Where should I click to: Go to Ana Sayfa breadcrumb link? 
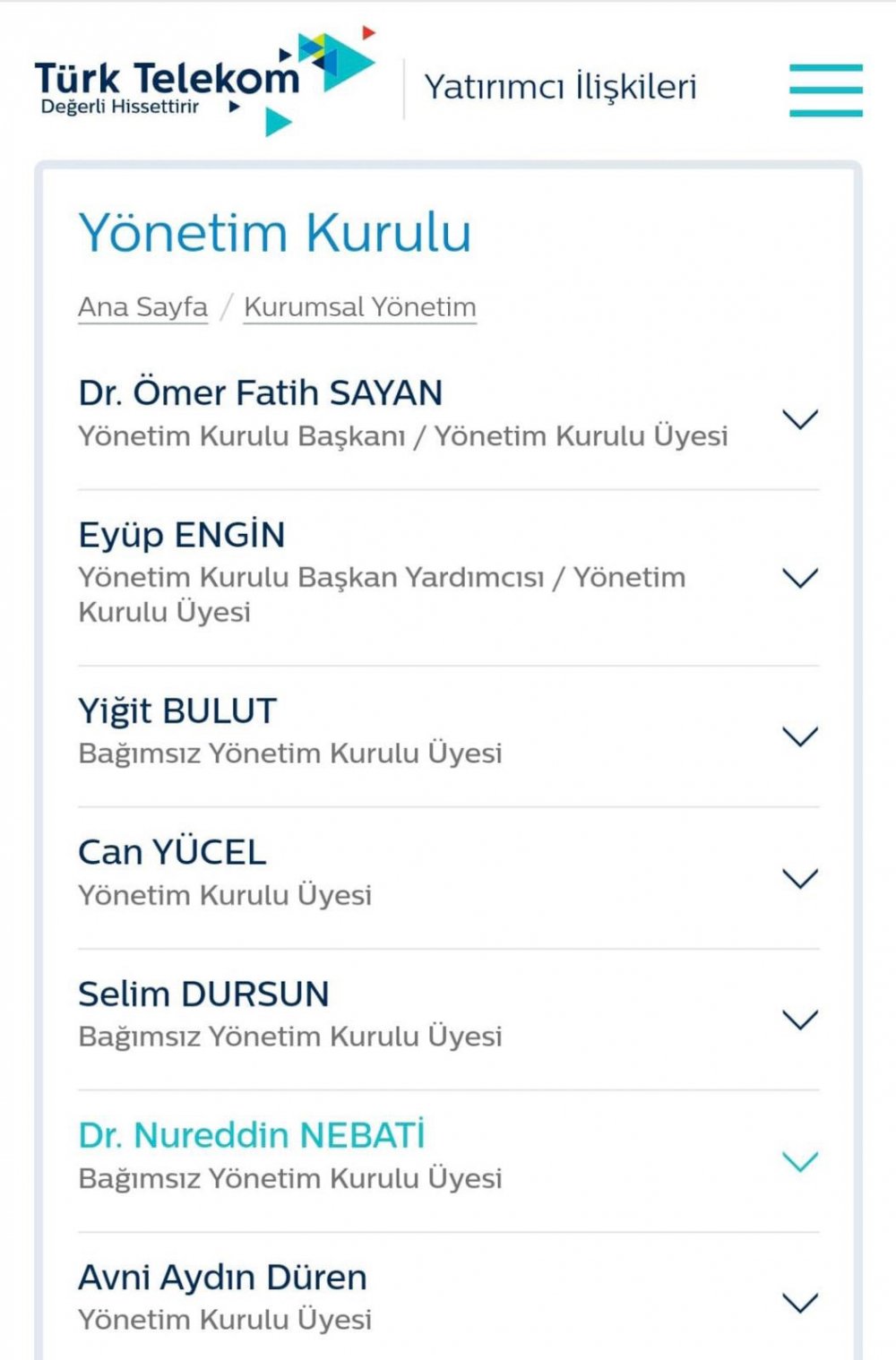pyautogui.click(x=142, y=307)
